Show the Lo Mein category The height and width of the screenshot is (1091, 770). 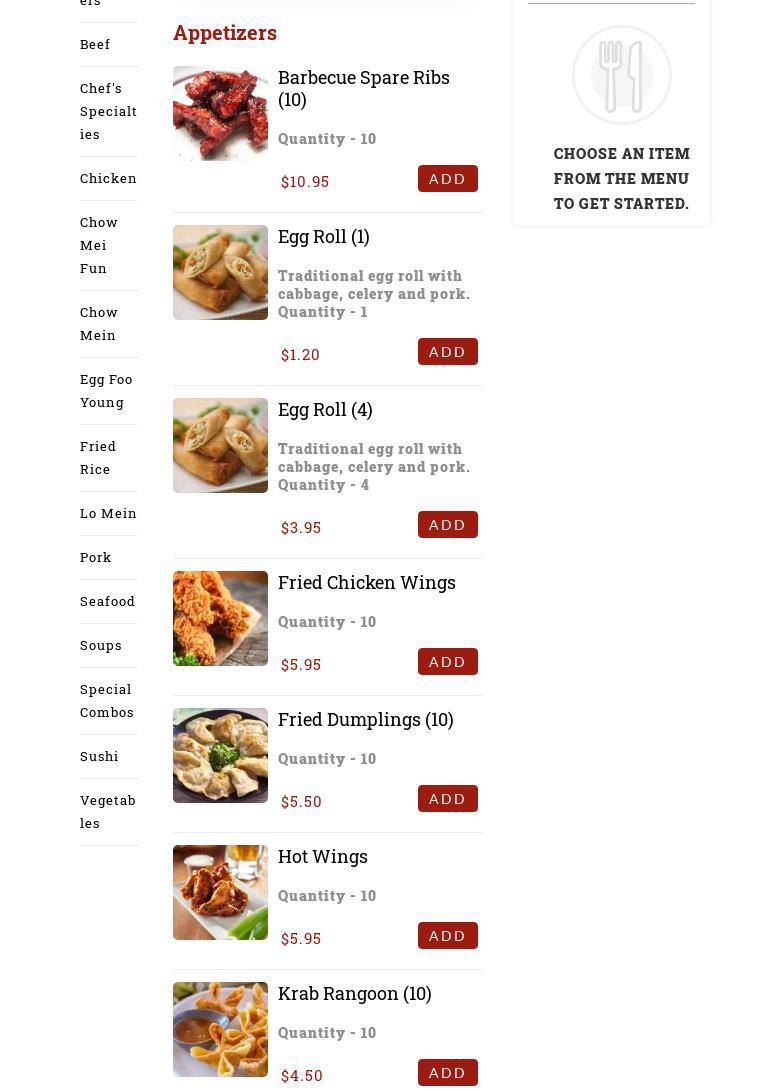(108, 513)
